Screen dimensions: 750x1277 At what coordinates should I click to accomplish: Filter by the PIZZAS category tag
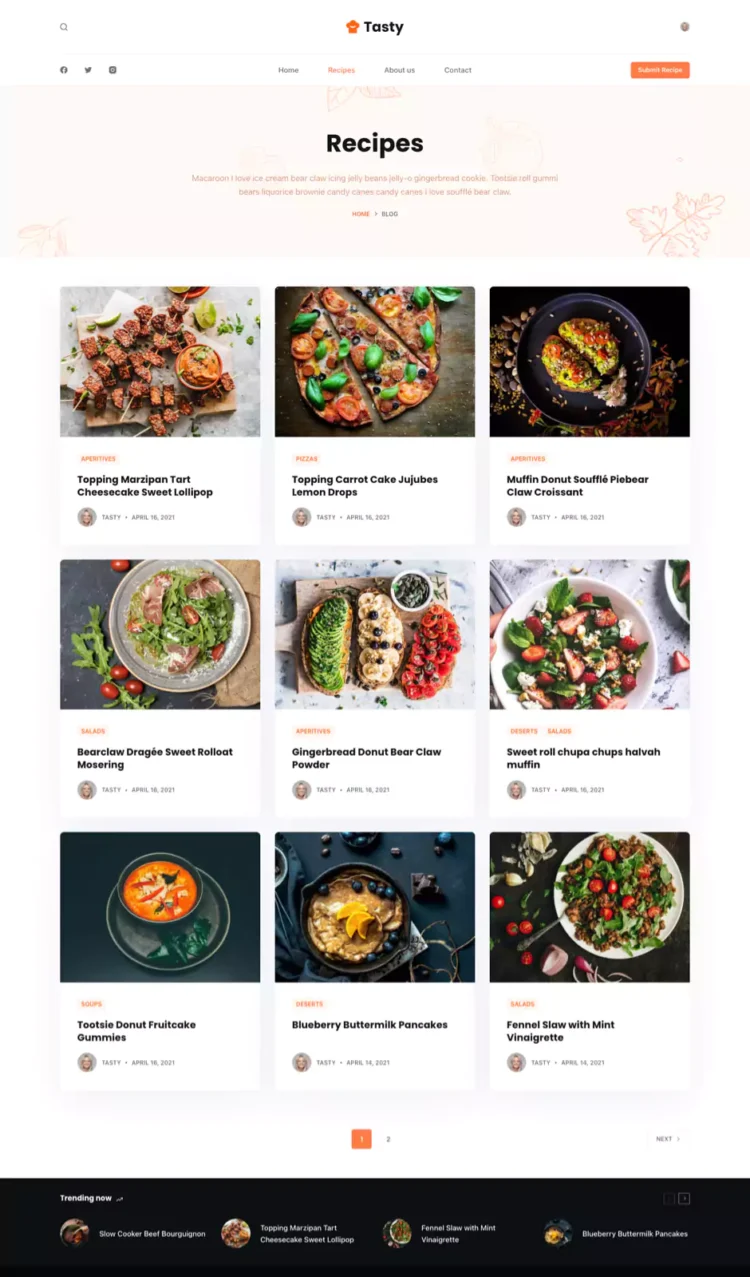tap(306, 459)
